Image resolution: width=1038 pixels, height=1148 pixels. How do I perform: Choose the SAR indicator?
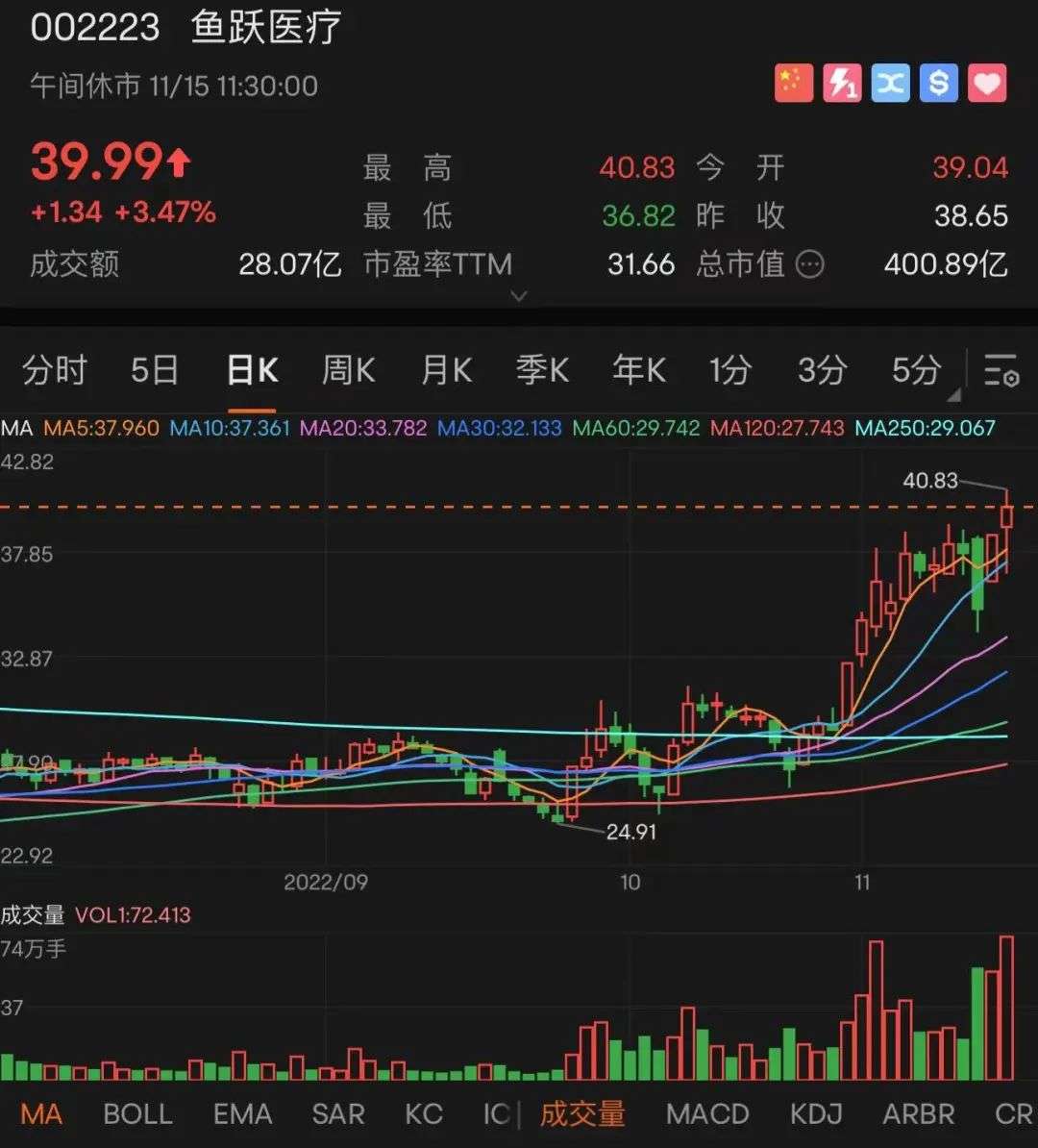pyautogui.click(x=338, y=1113)
